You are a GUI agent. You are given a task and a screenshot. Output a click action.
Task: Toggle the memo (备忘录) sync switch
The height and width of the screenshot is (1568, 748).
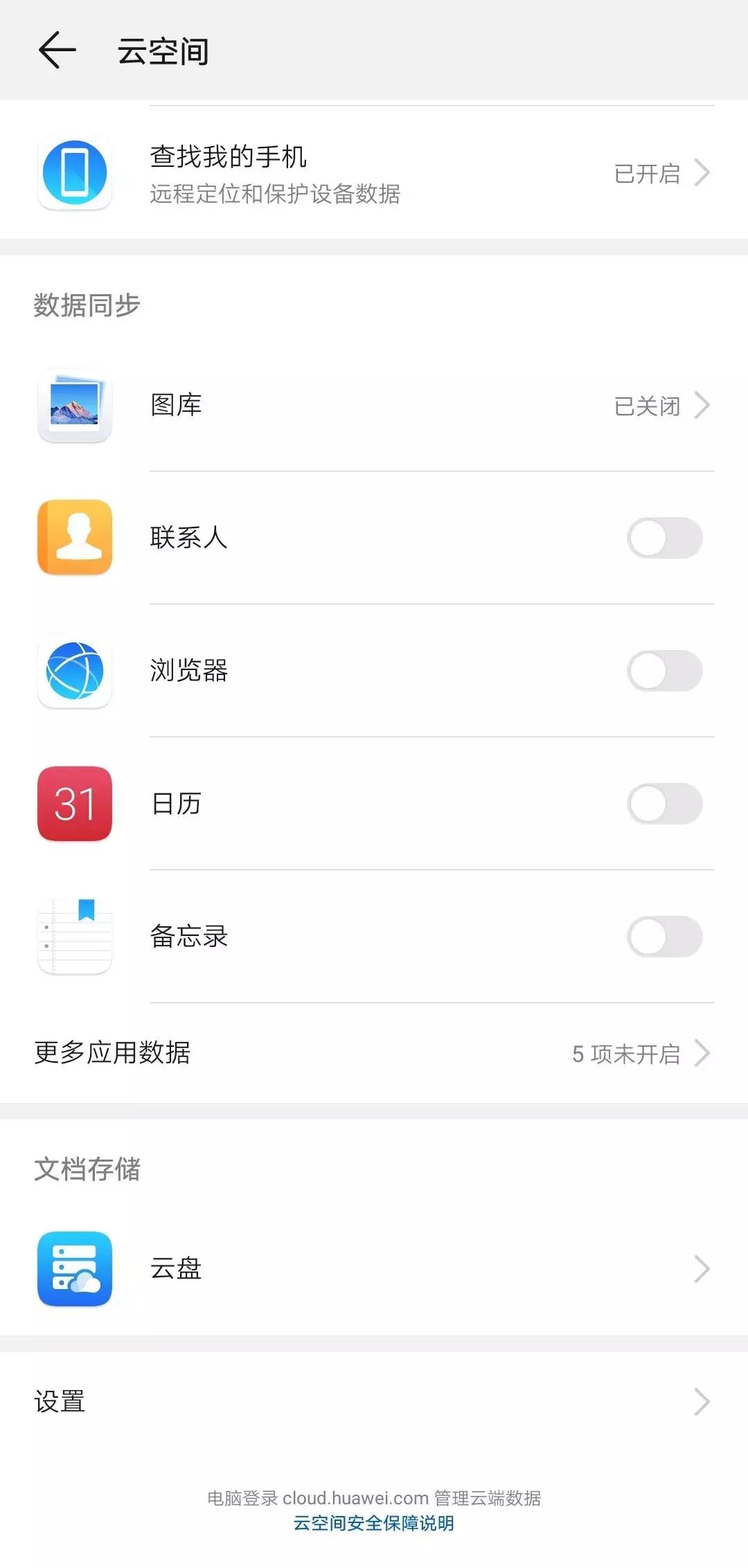coord(664,936)
